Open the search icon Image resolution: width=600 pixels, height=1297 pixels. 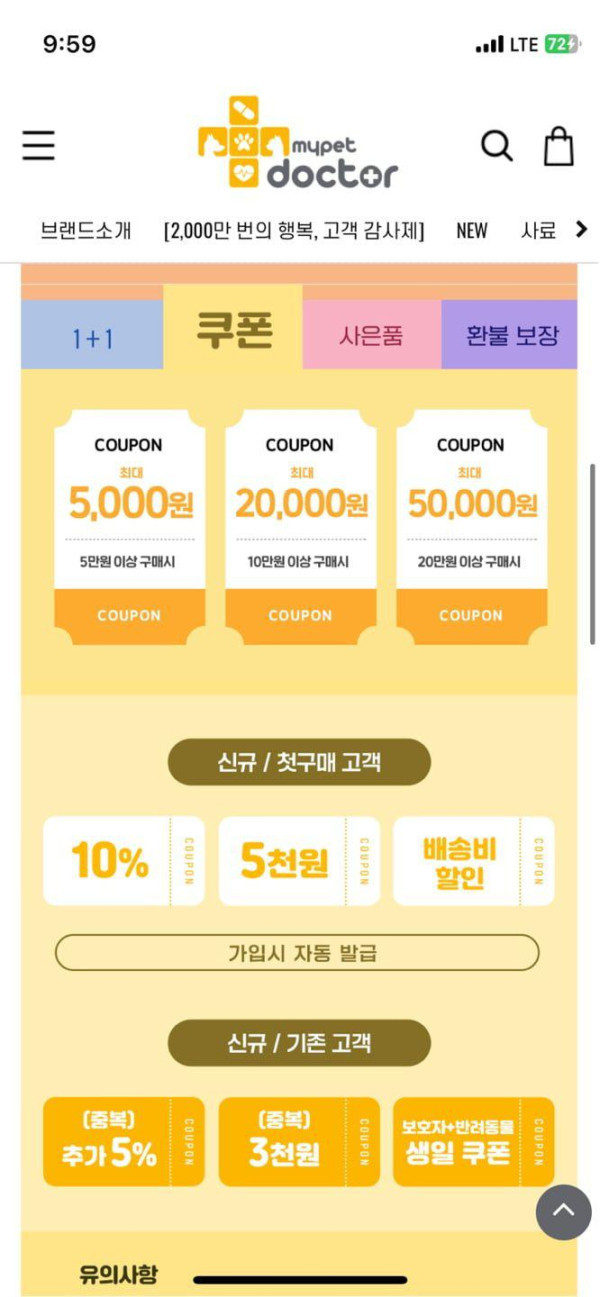497,146
